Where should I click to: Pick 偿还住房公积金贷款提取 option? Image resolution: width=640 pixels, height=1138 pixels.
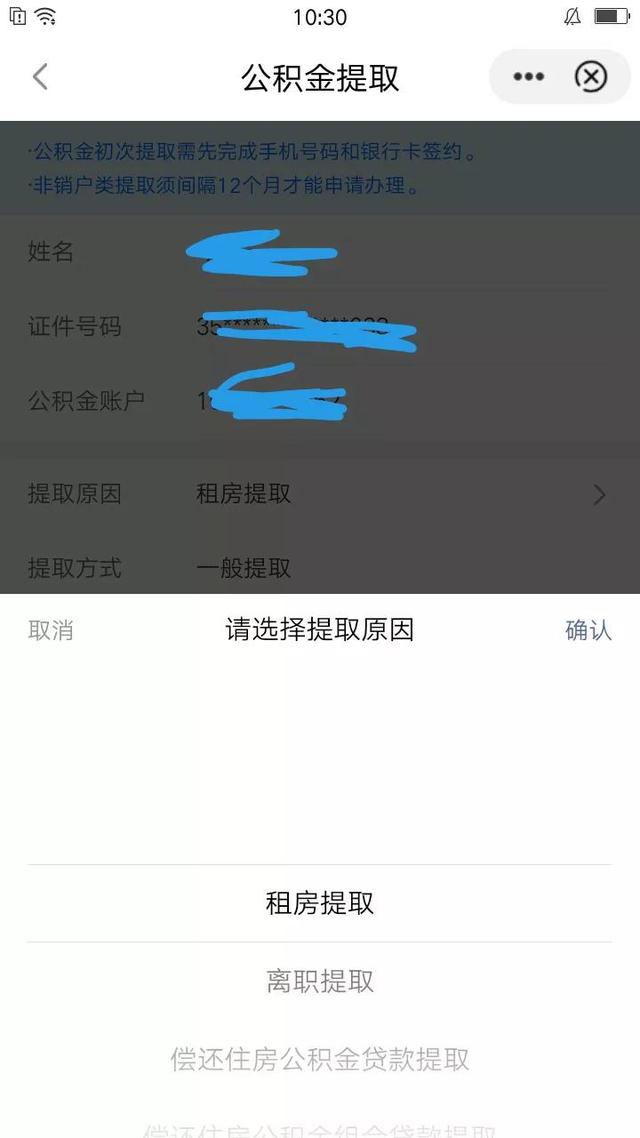(x=320, y=1059)
